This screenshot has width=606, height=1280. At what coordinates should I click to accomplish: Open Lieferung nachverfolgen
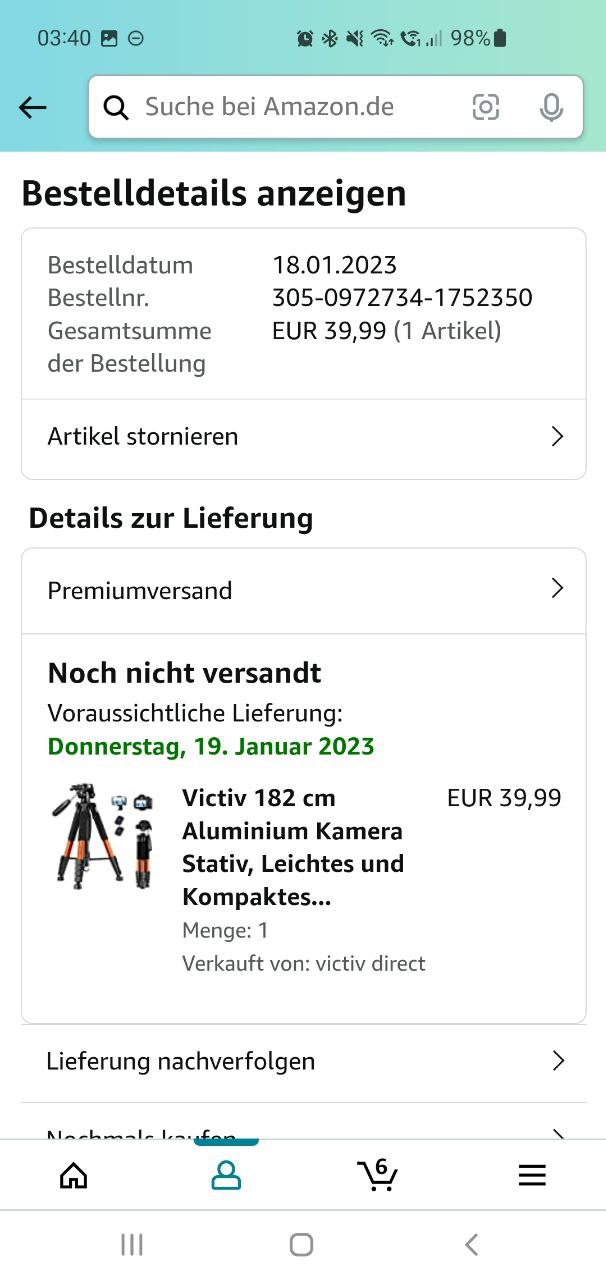click(303, 1061)
